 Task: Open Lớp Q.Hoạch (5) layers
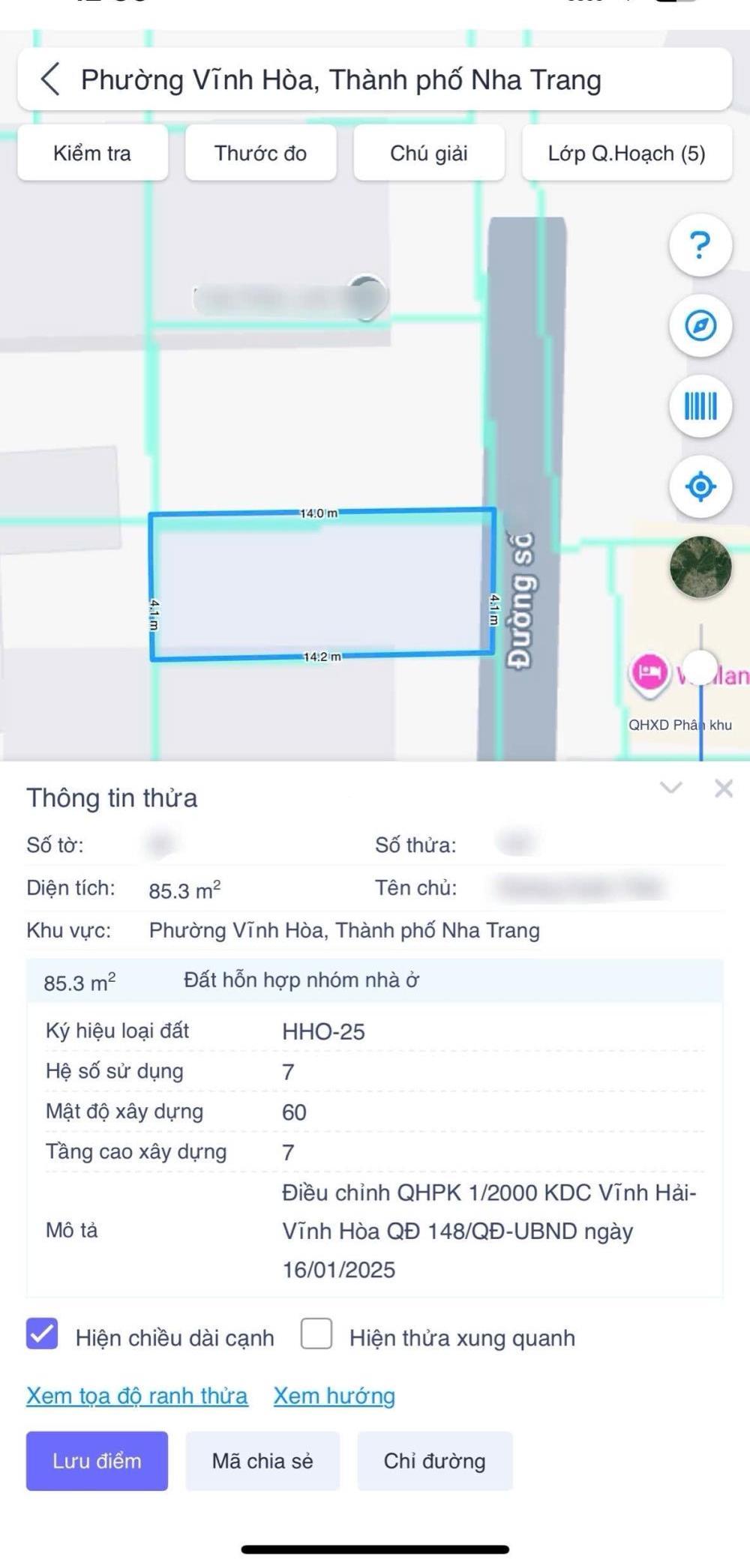point(626,153)
